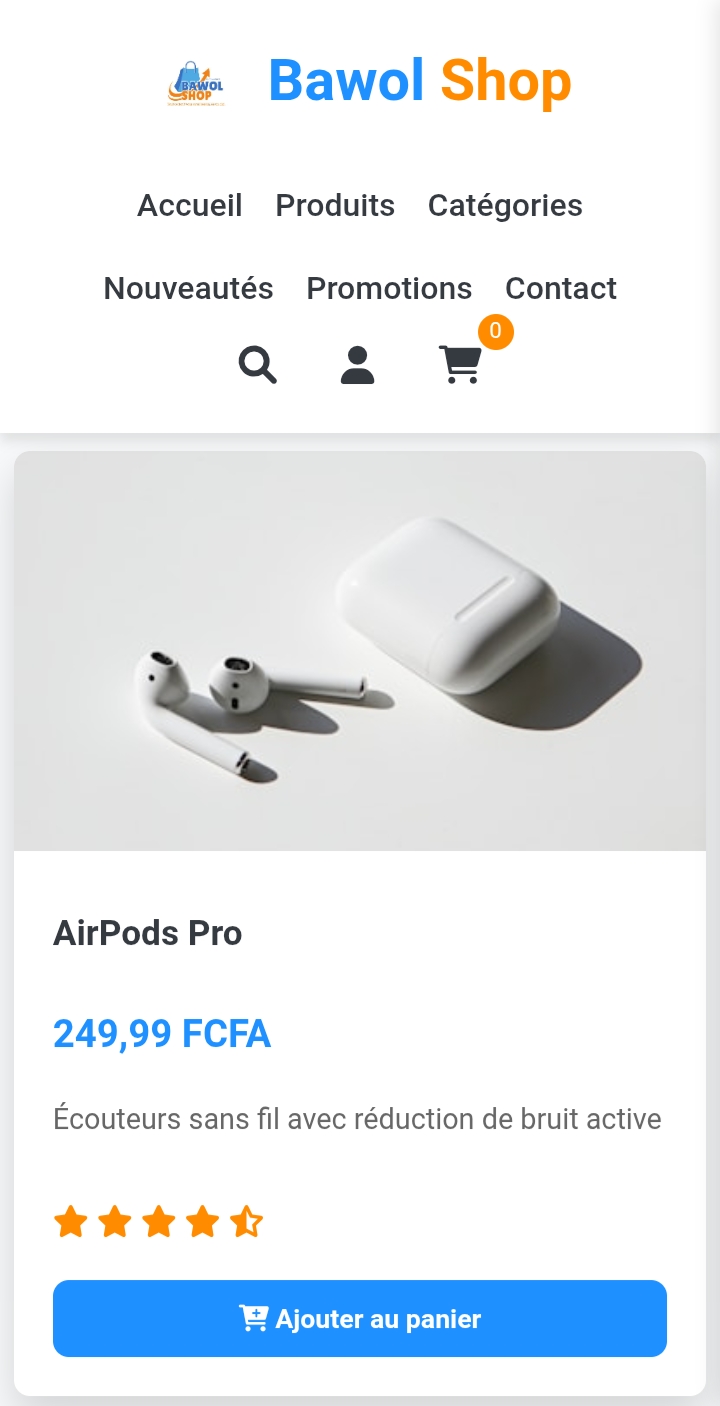Open the Produits link
Image resolution: width=720 pixels, height=1406 pixels.
pyautogui.click(x=335, y=205)
